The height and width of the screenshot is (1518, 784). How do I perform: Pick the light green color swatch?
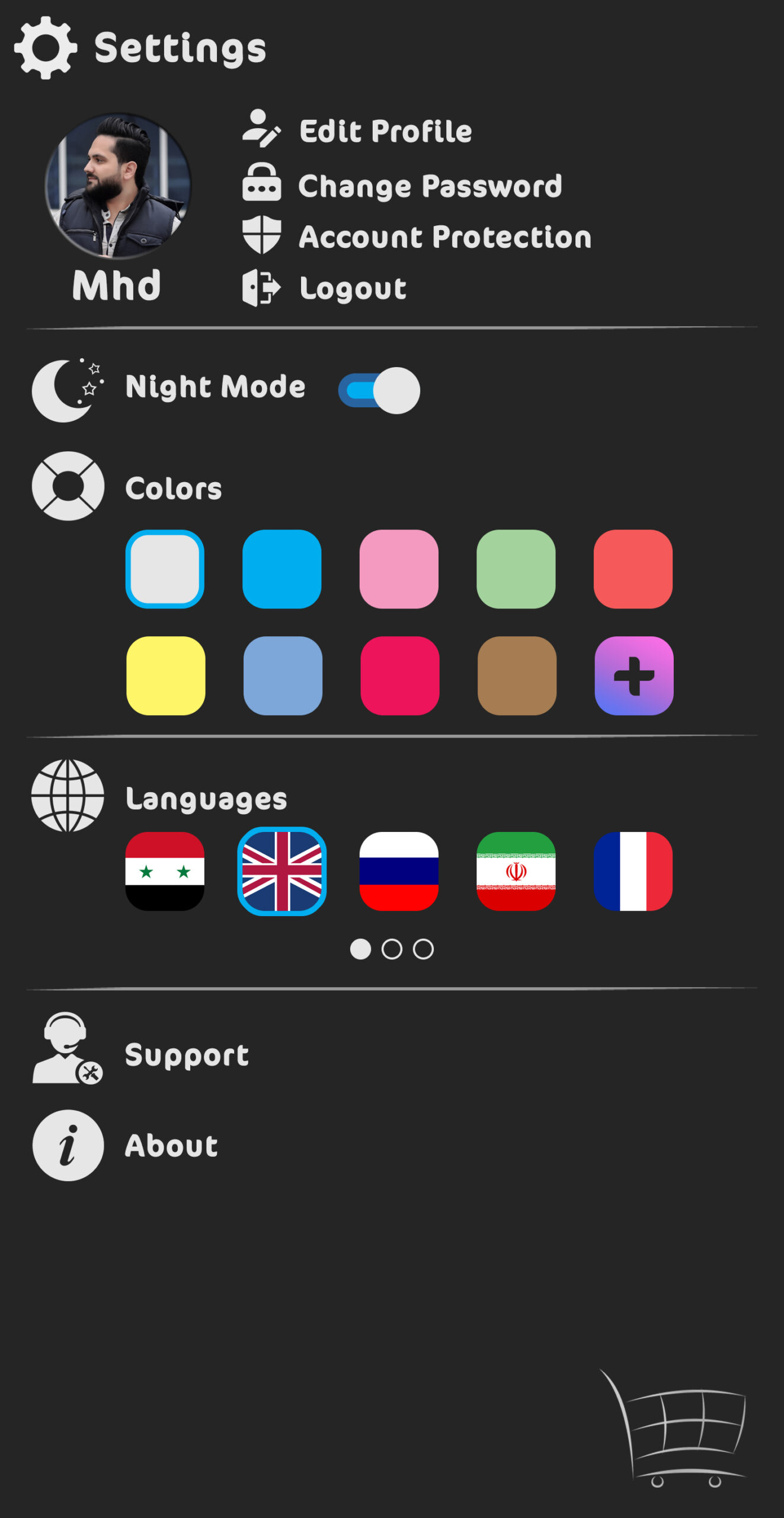[x=516, y=569]
